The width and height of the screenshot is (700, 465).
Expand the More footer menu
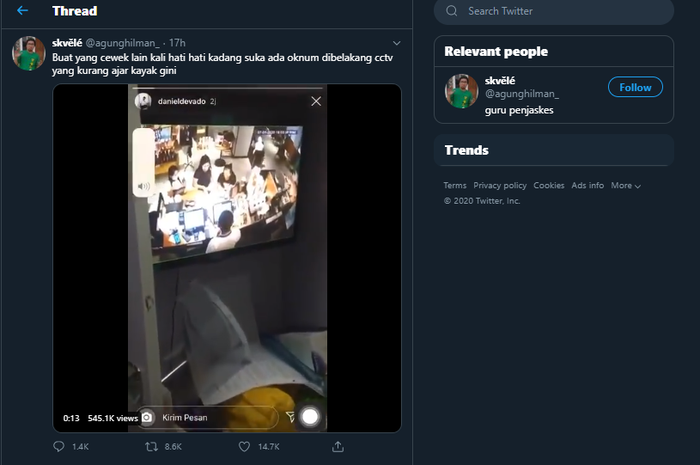[x=626, y=185]
